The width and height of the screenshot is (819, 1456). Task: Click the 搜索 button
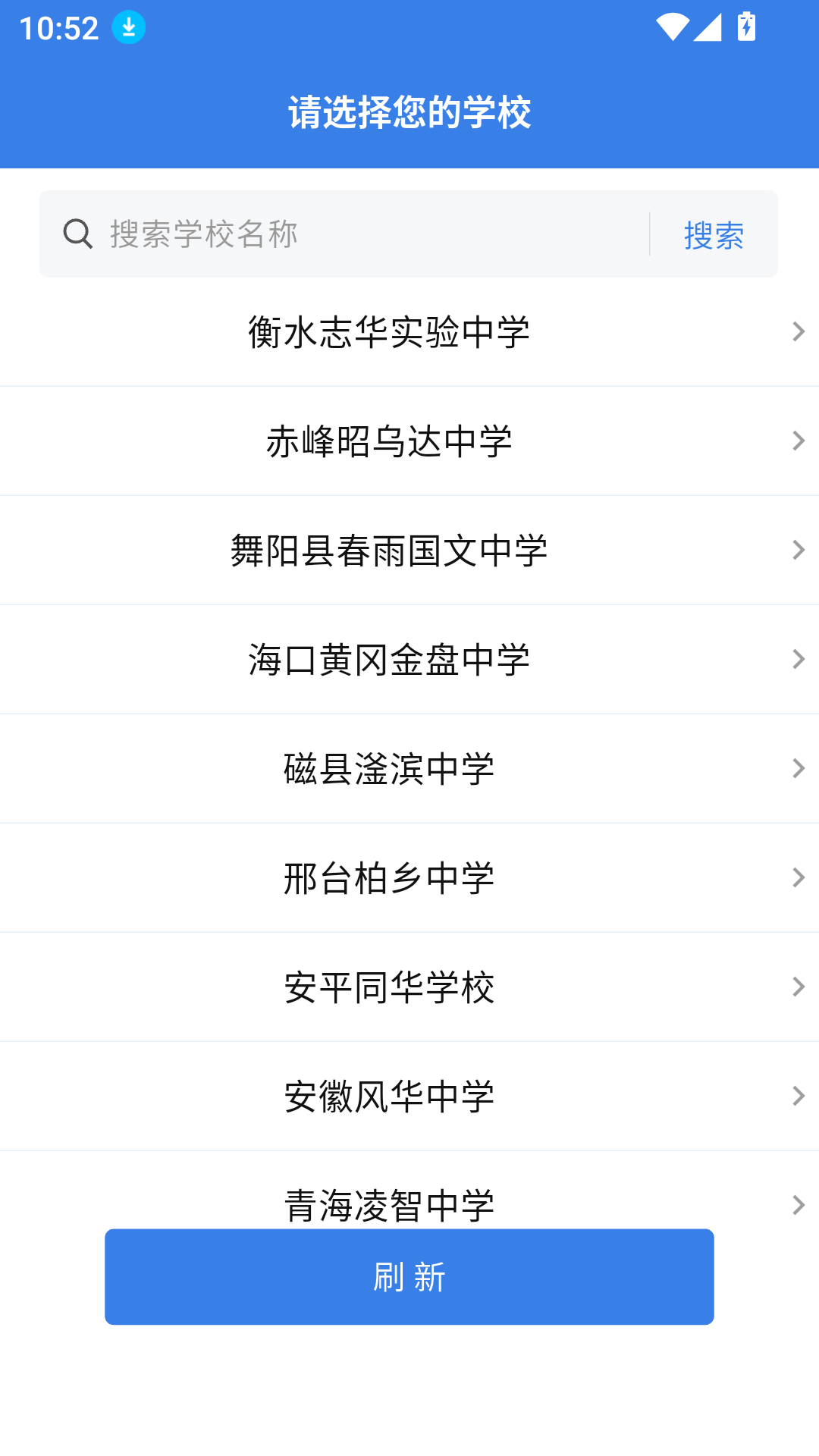click(711, 235)
